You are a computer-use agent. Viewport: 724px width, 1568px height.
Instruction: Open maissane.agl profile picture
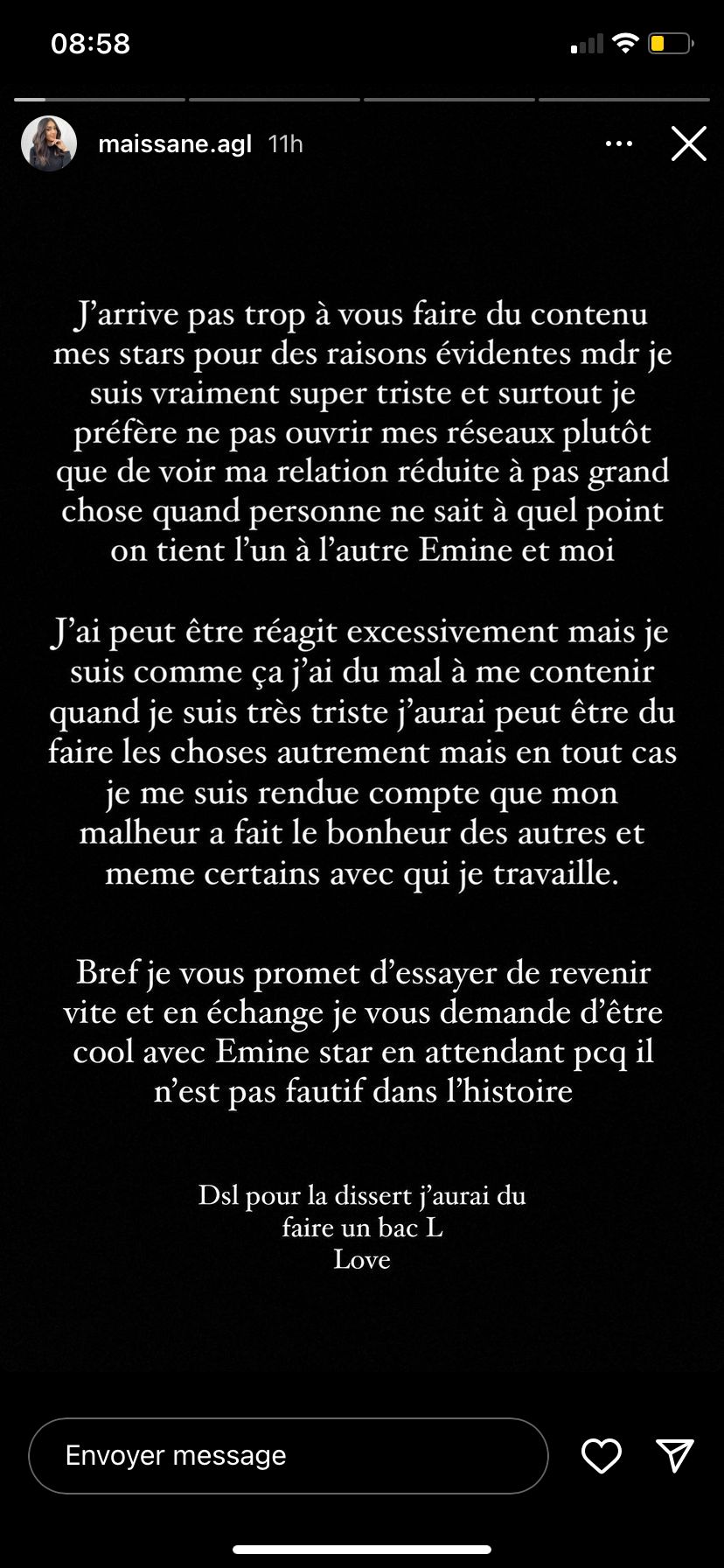pos(49,143)
